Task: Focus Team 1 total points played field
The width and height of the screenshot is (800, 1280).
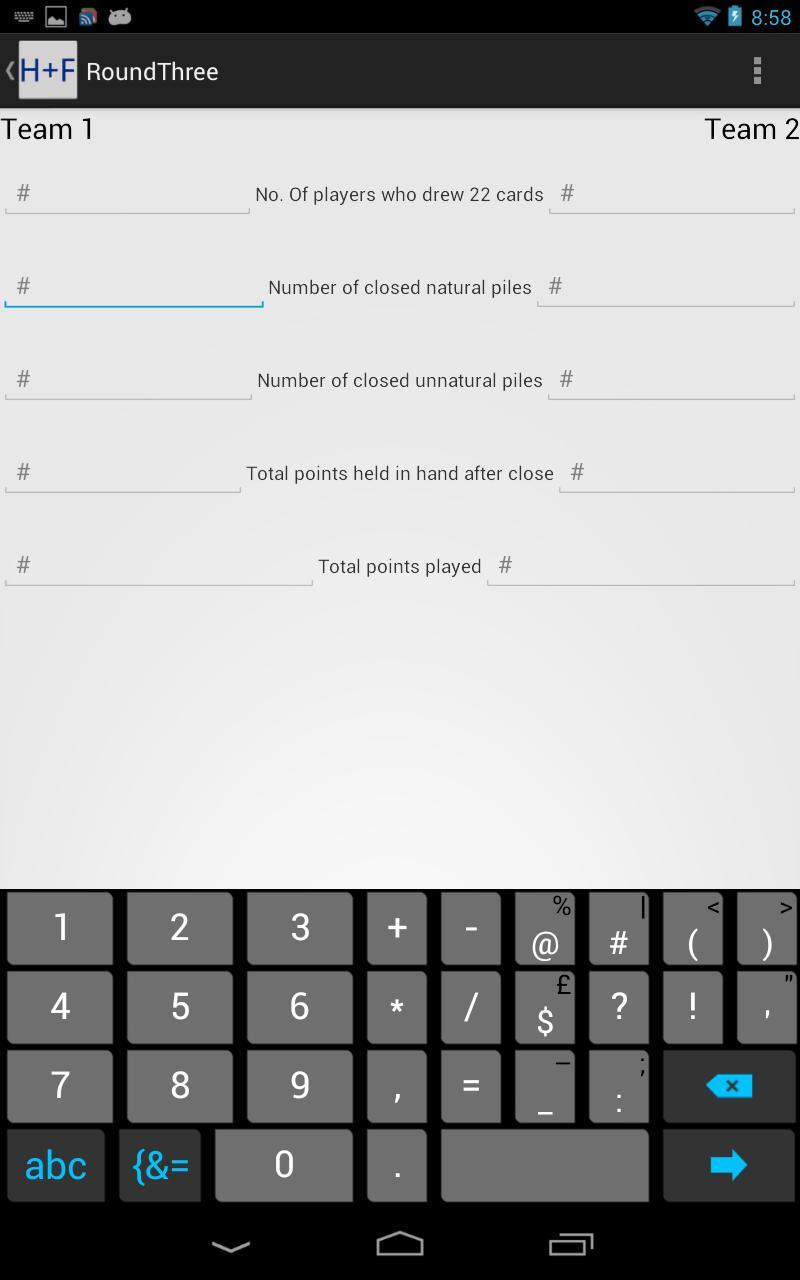Action: point(159,566)
